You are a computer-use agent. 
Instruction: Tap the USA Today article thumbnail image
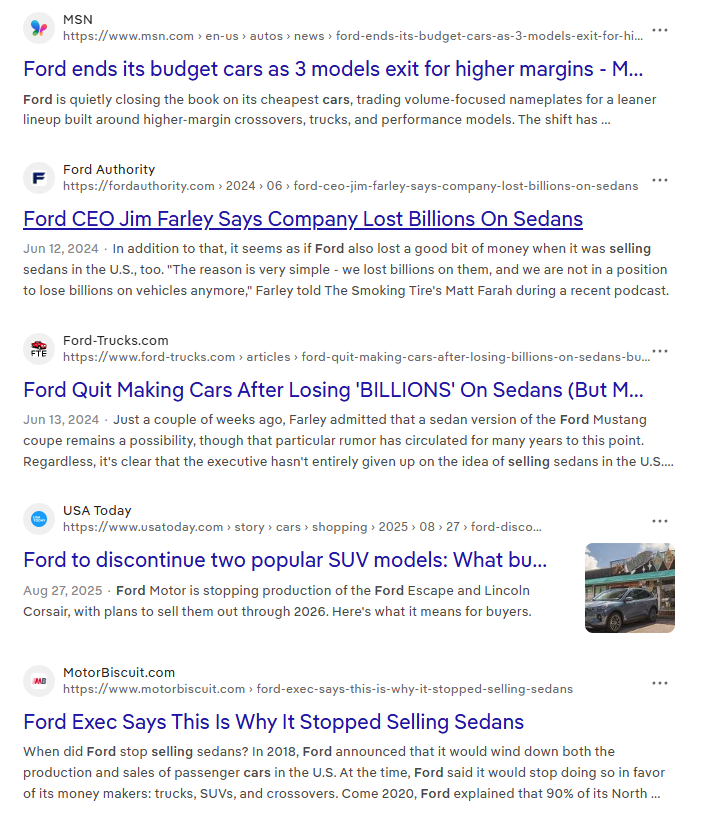point(629,588)
